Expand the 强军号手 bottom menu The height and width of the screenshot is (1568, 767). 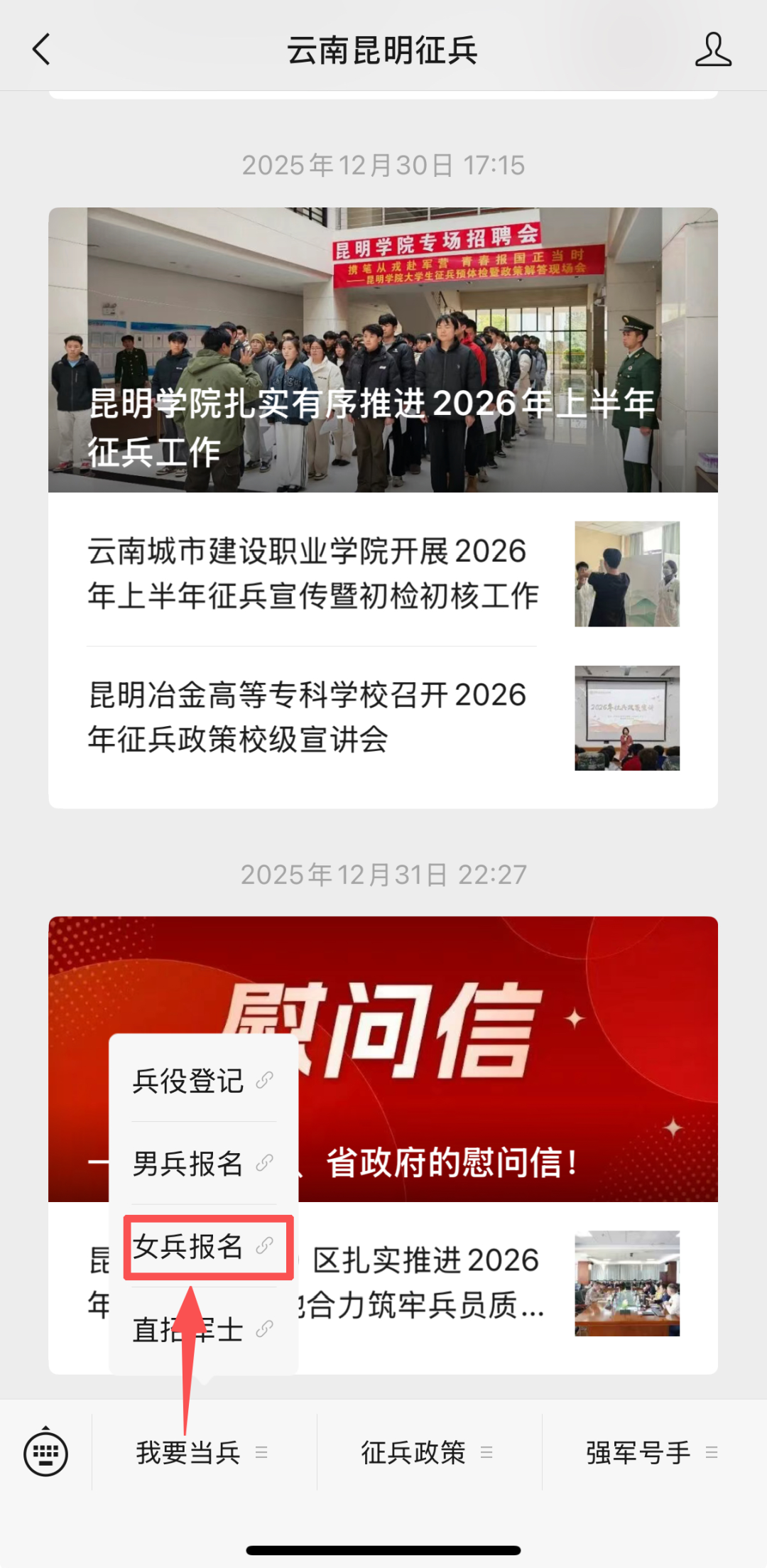651,1453
